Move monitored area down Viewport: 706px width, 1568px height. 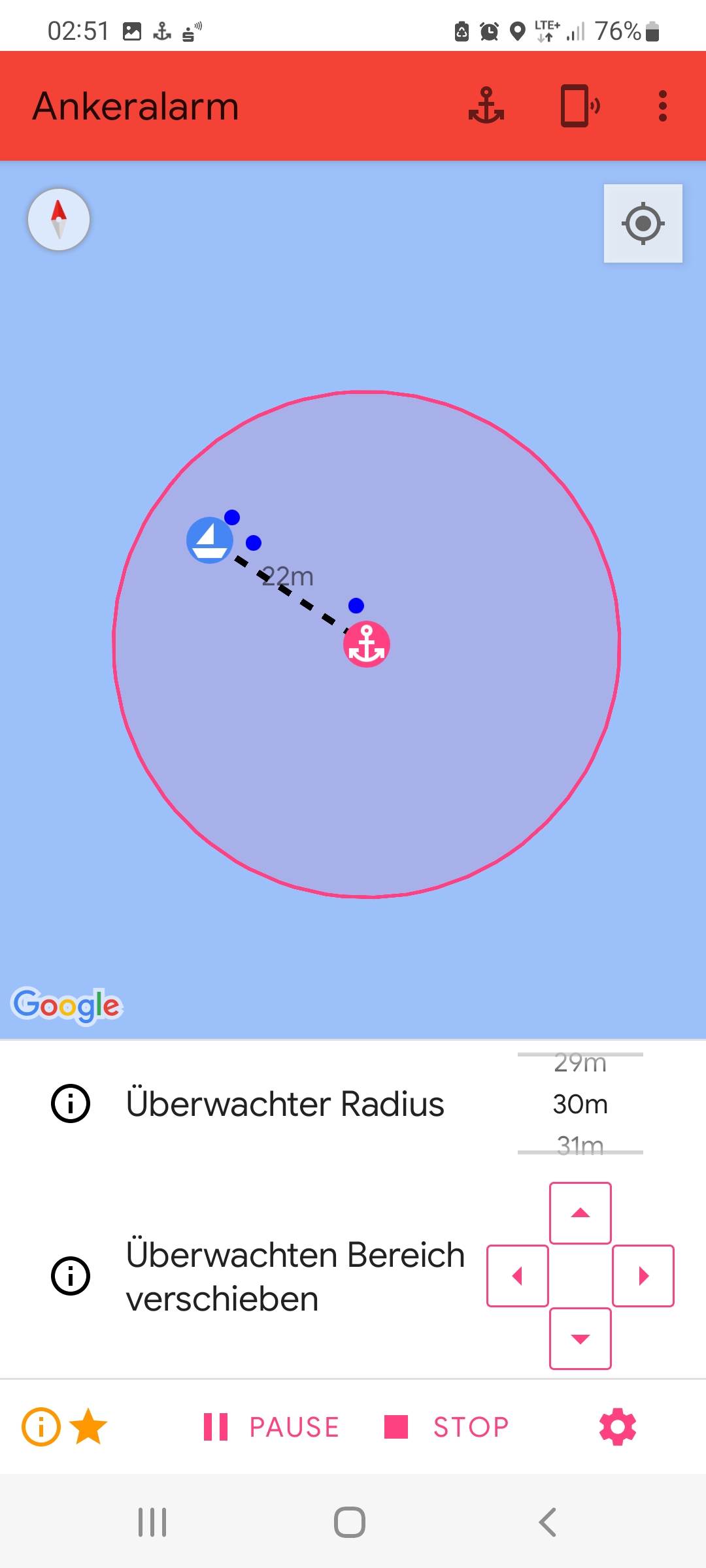click(580, 1339)
